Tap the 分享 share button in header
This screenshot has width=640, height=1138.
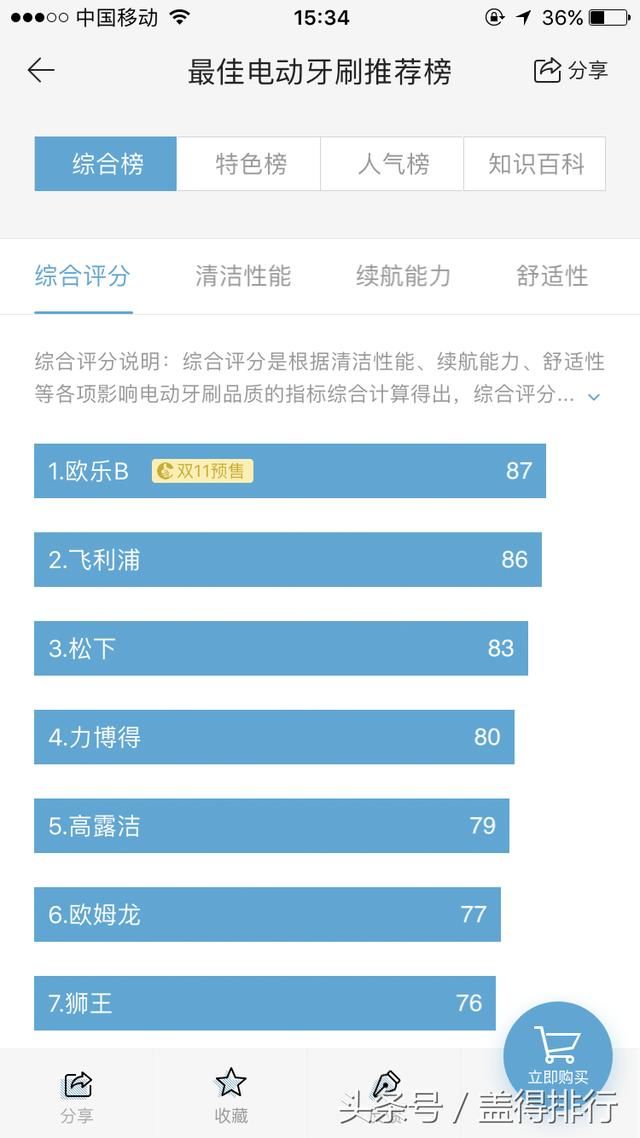click(x=570, y=70)
